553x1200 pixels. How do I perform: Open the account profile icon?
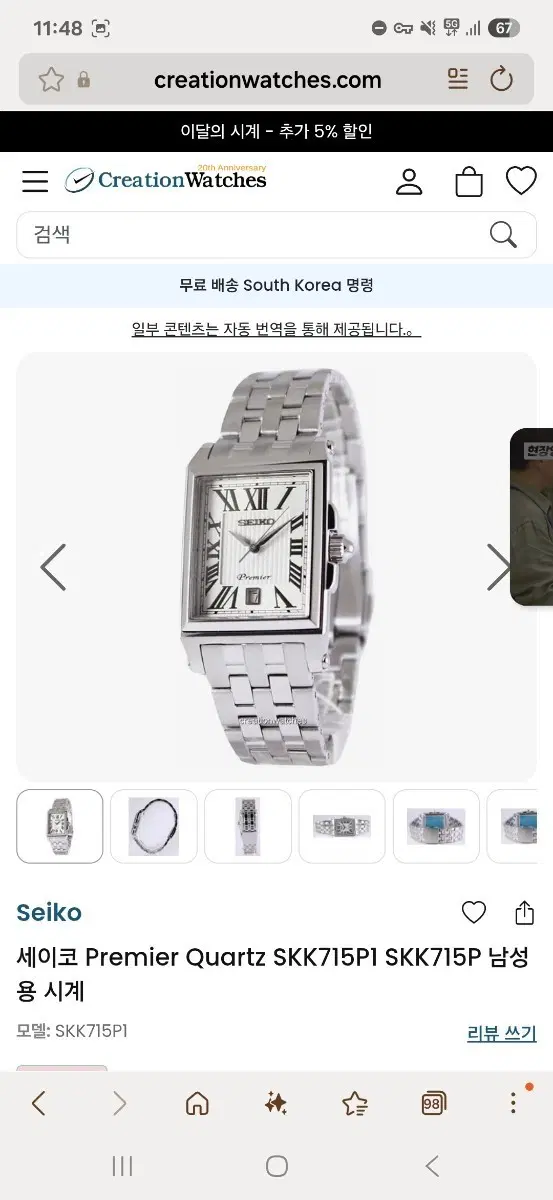click(x=409, y=181)
